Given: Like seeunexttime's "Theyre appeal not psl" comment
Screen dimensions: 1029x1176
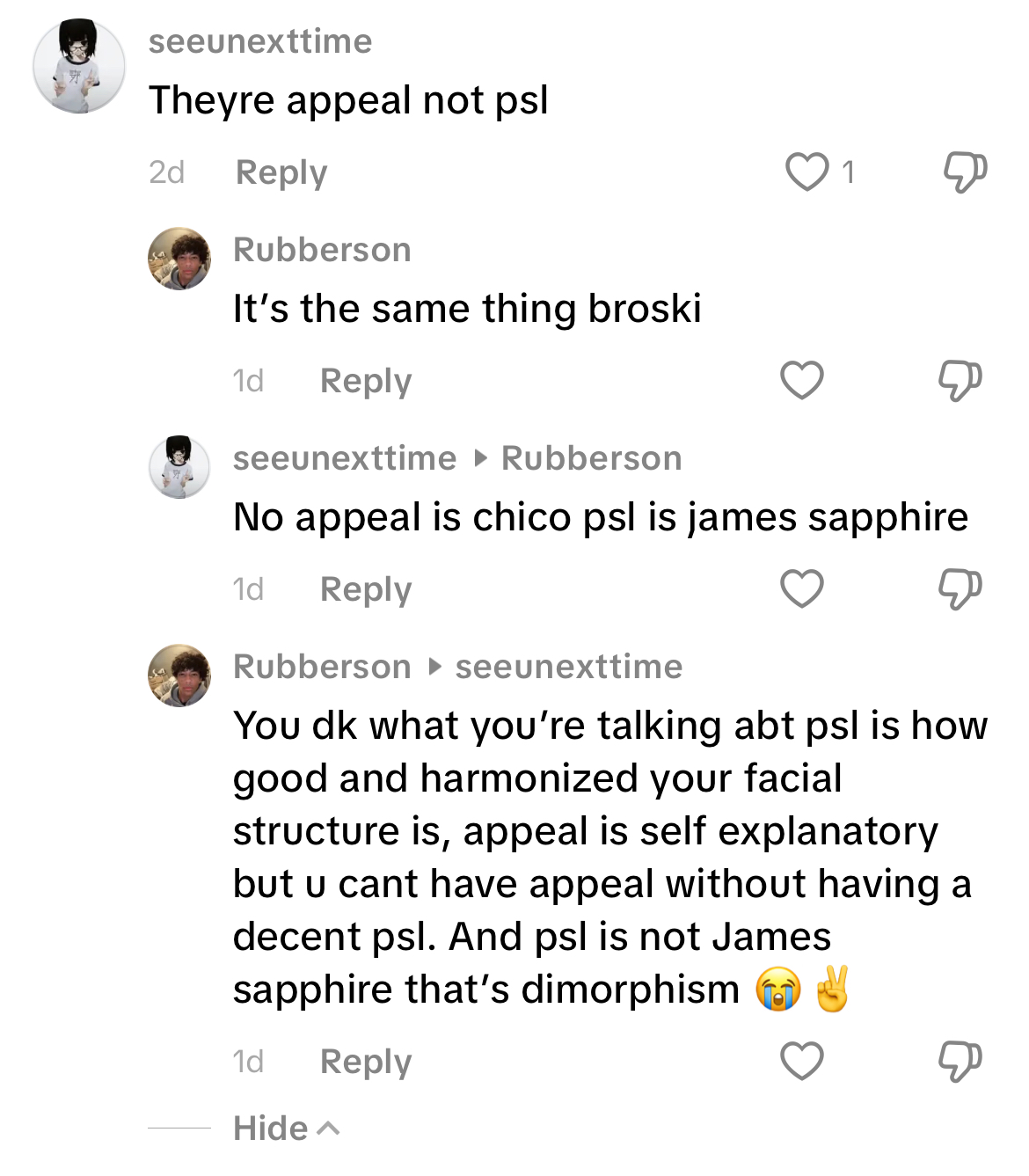Looking at the screenshot, I should coord(806,172).
